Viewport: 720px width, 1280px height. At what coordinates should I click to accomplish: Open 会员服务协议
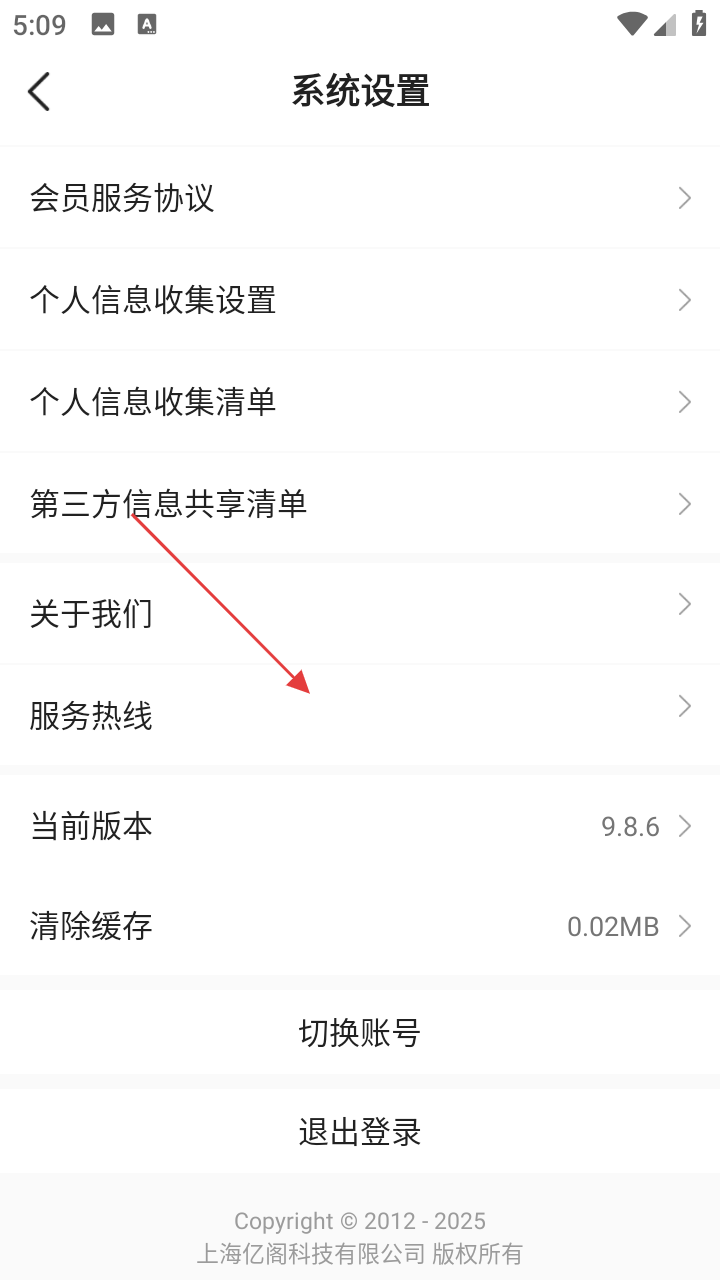click(x=360, y=198)
